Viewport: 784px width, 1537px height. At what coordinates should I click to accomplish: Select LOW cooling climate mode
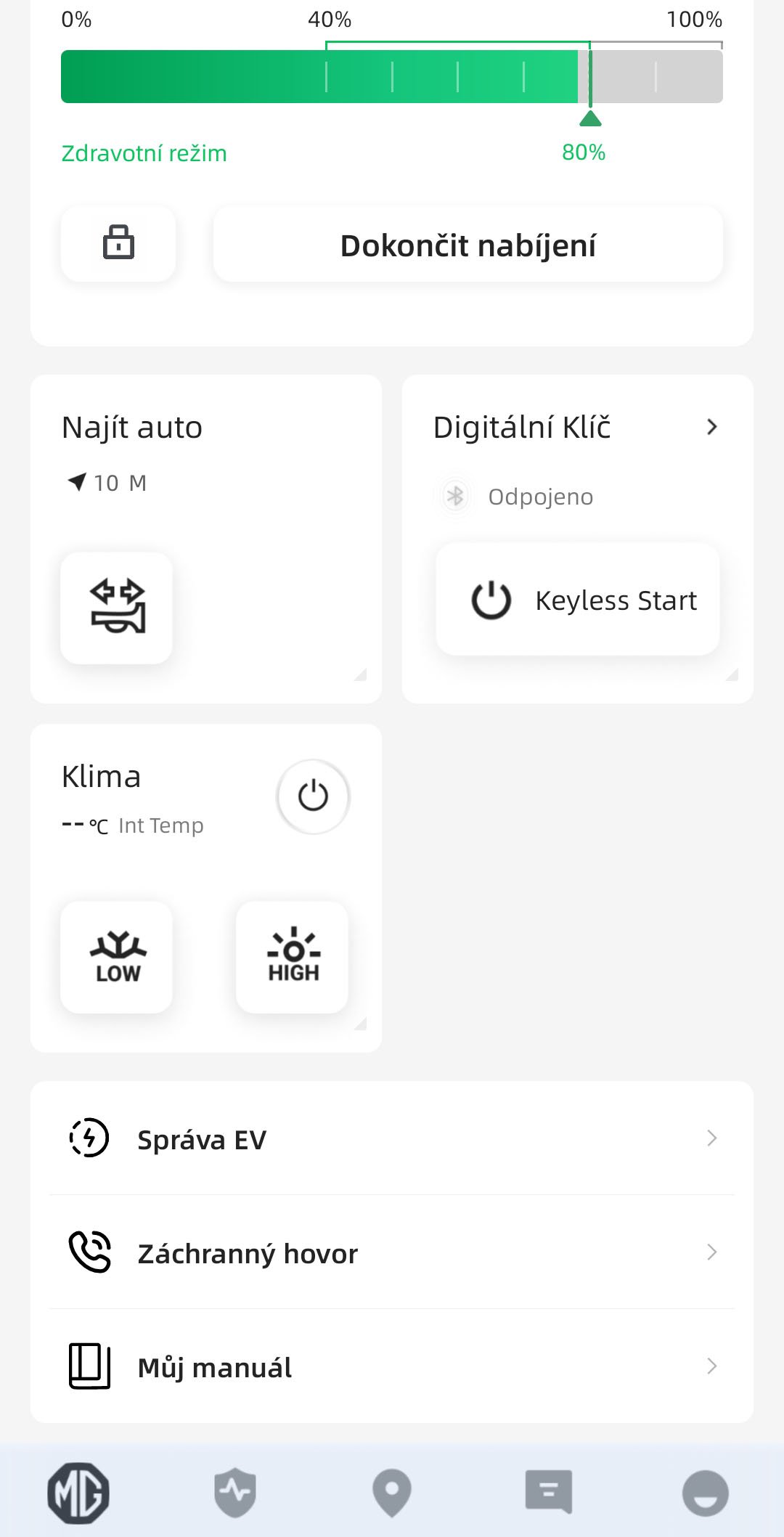[x=117, y=956]
